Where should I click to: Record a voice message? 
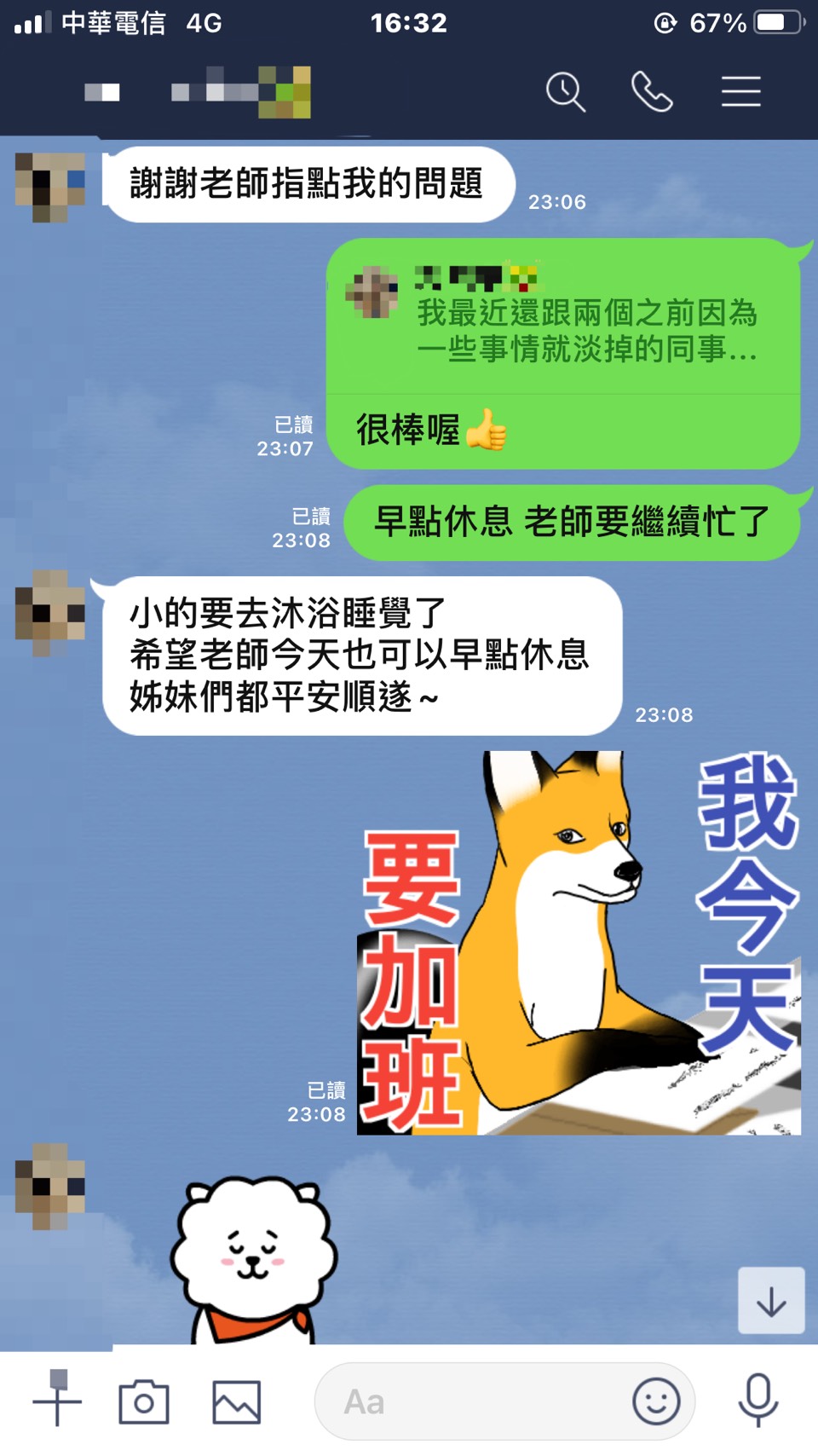(758, 1401)
